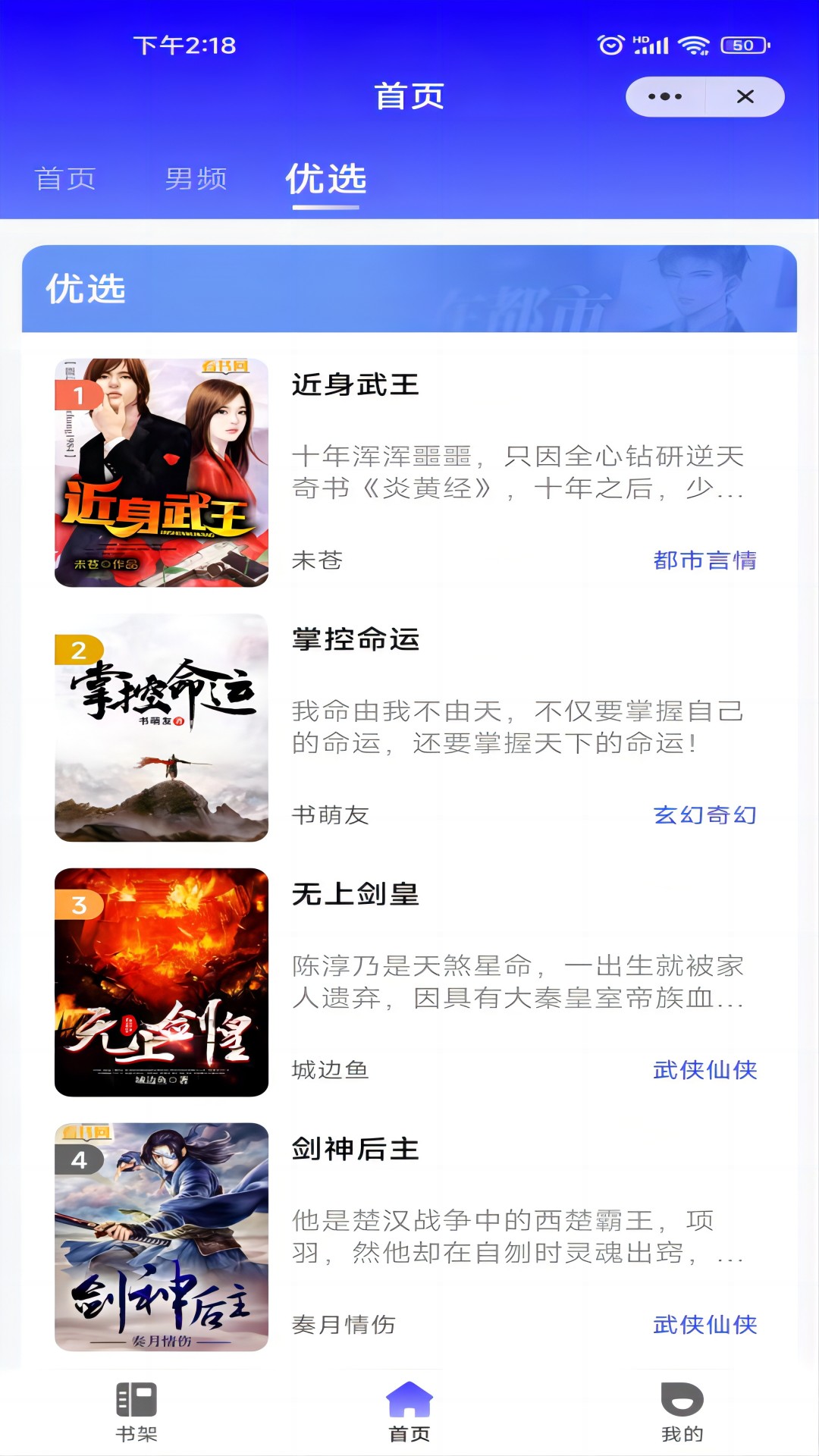Select the currently active 优选 tab
The height and width of the screenshot is (1456, 819).
click(325, 180)
